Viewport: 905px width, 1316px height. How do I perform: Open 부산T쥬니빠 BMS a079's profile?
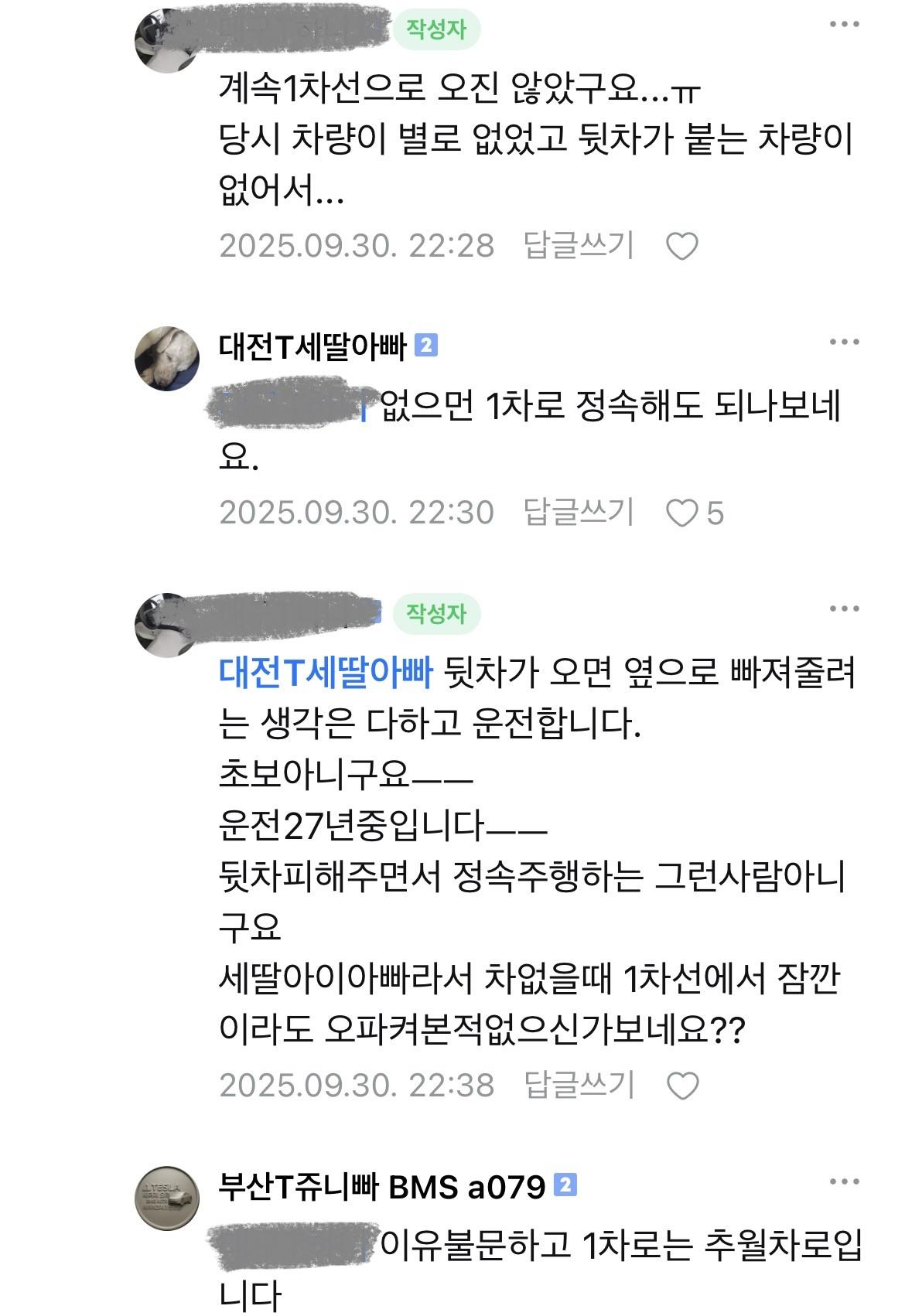(382, 1186)
